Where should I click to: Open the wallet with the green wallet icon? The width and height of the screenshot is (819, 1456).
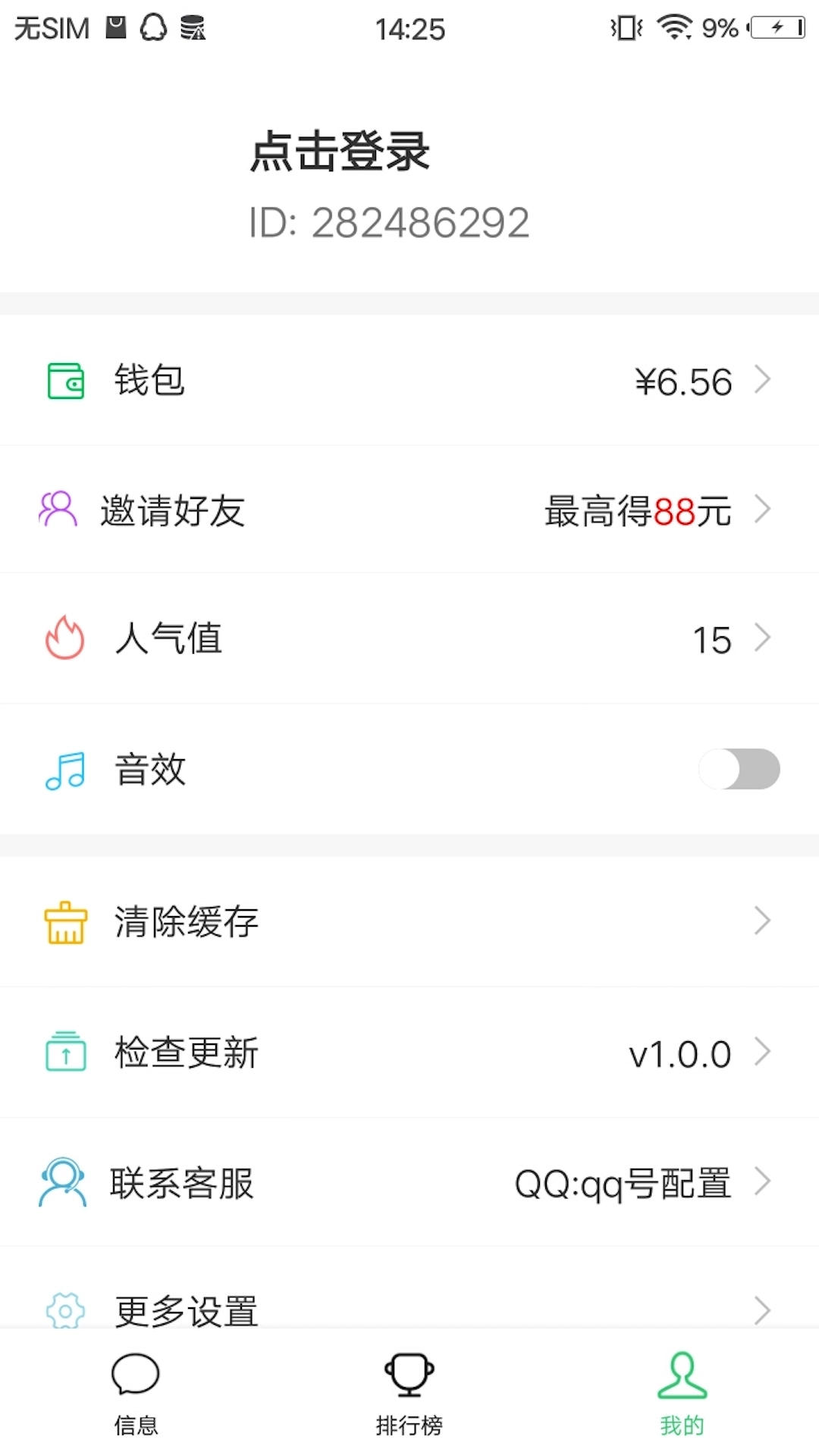click(64, 381)
